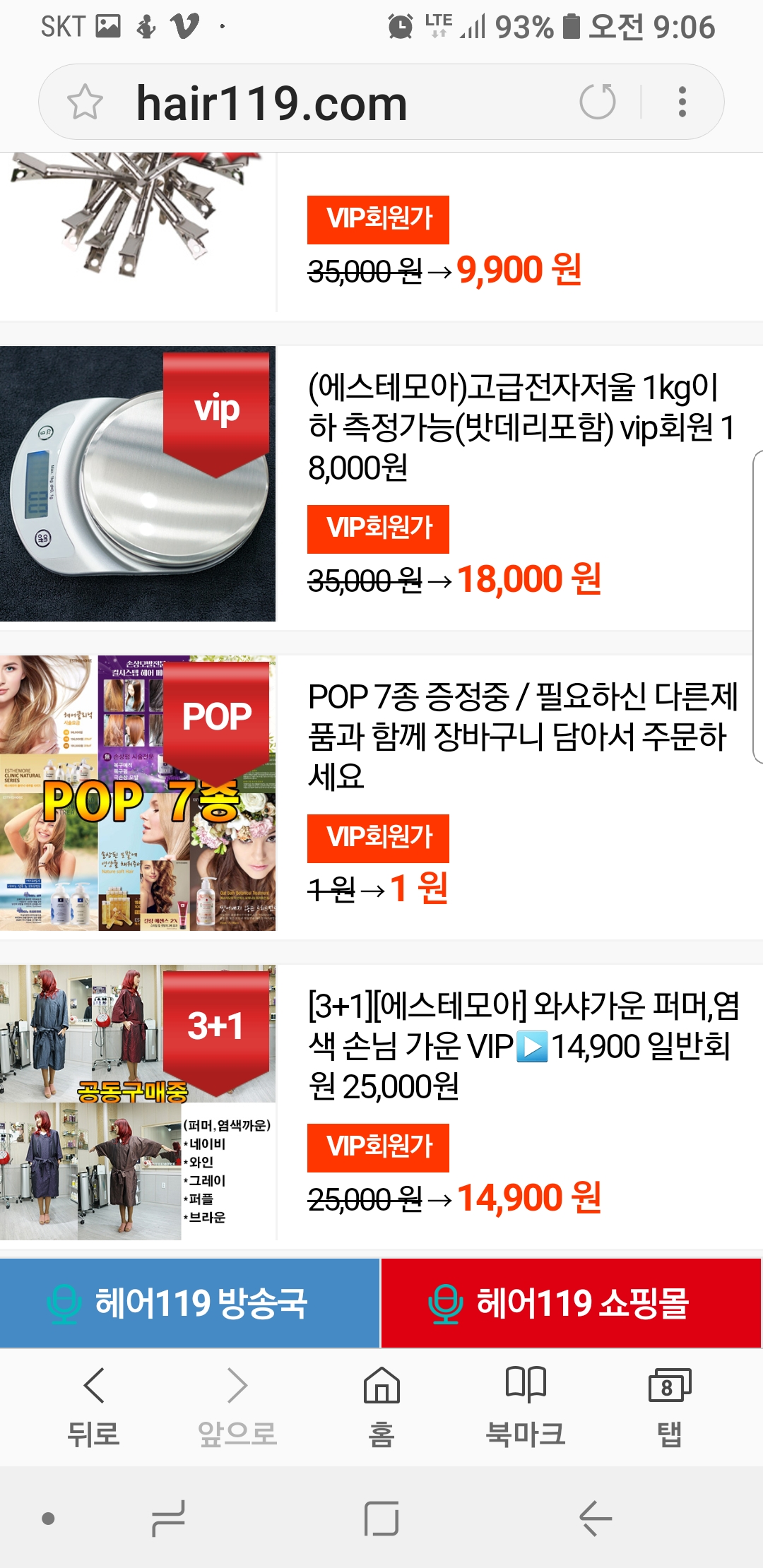Open the 북마크 list
763x1568 pixels.
click(x=526, y=1407)
